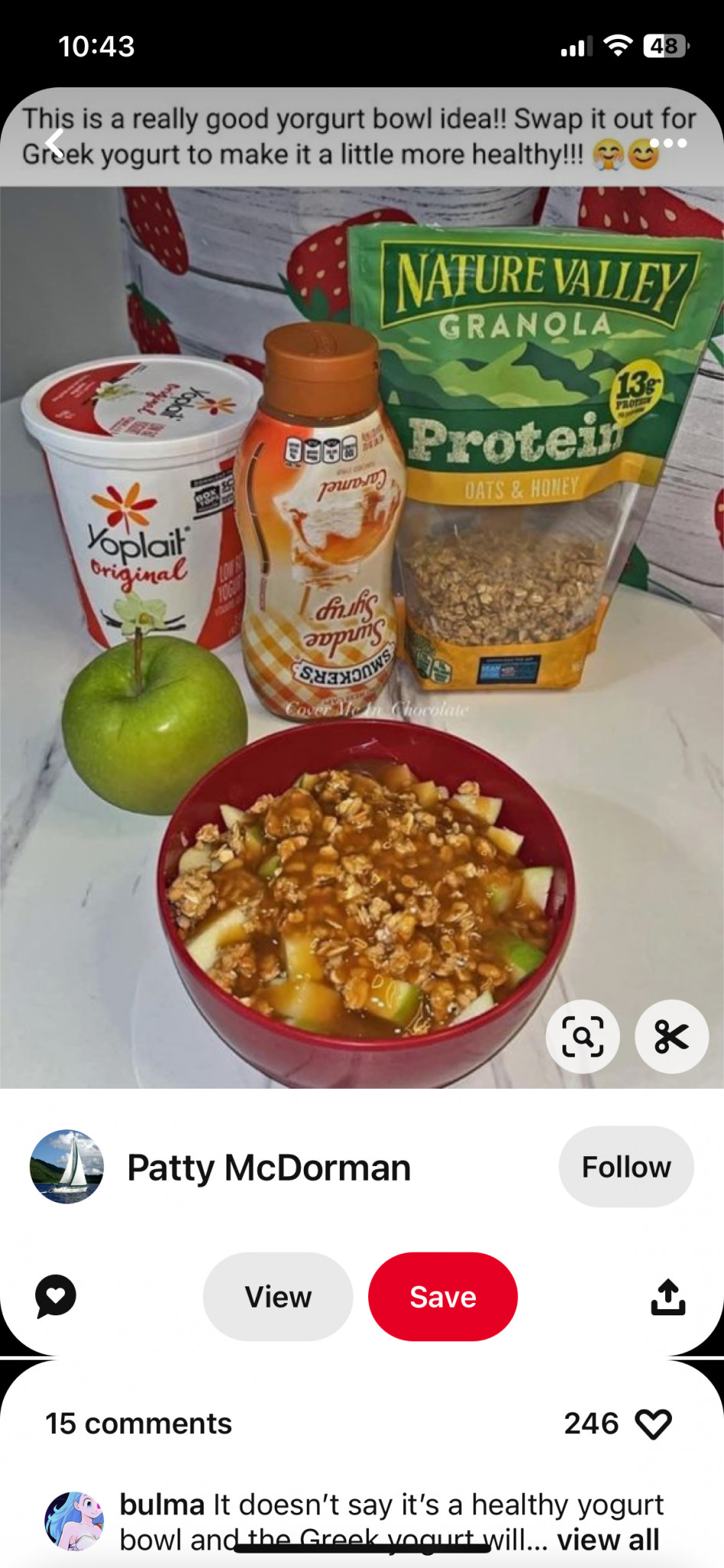Viewport: 724px width, 1568px height.
Task: Tap the View button
Action: [x=278, y=1296]
